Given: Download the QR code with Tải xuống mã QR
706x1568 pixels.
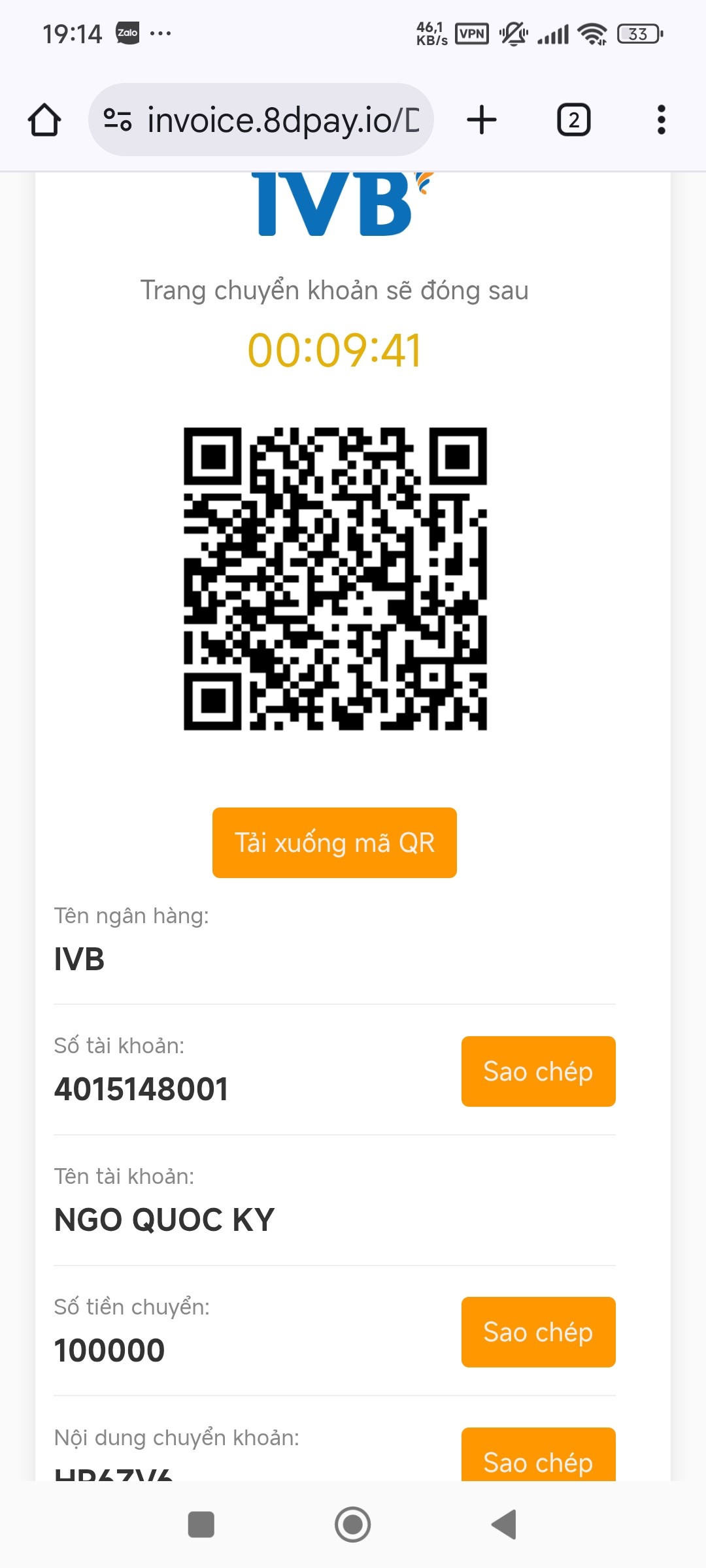Looking at the screenshot, I should 334,843.
